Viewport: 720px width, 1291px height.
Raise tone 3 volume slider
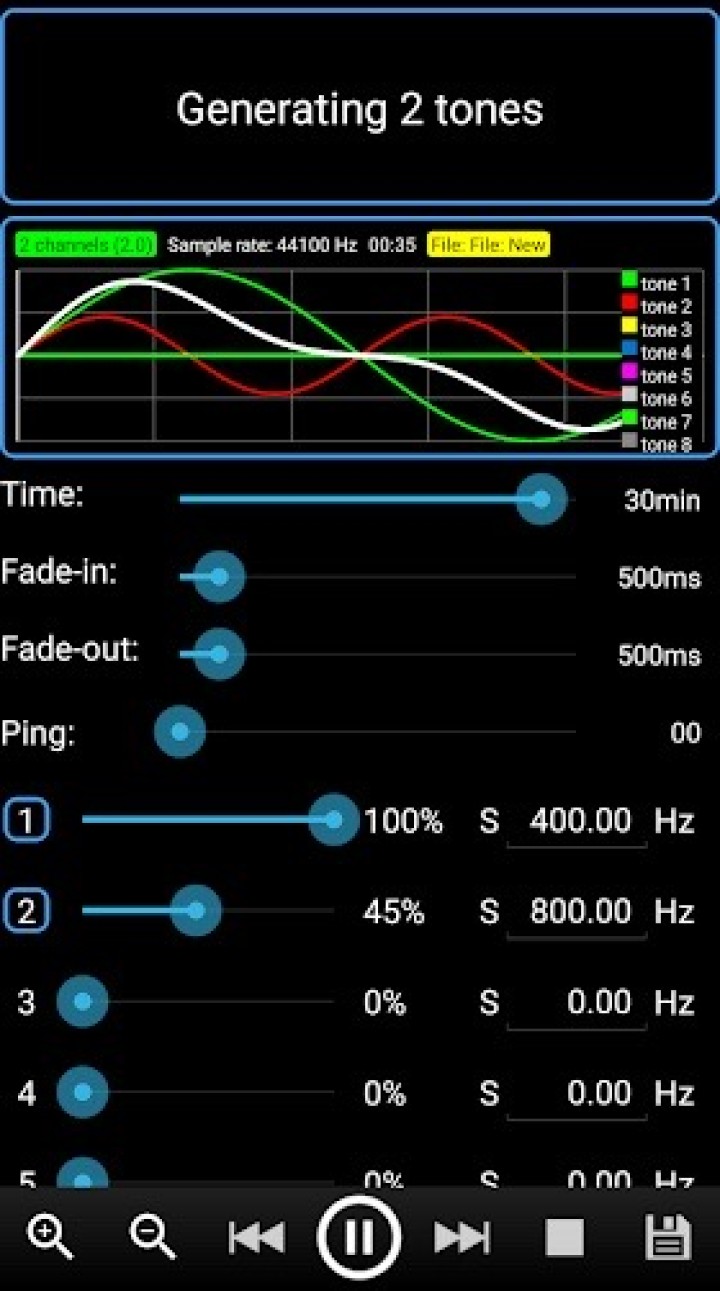(83, 1002)
